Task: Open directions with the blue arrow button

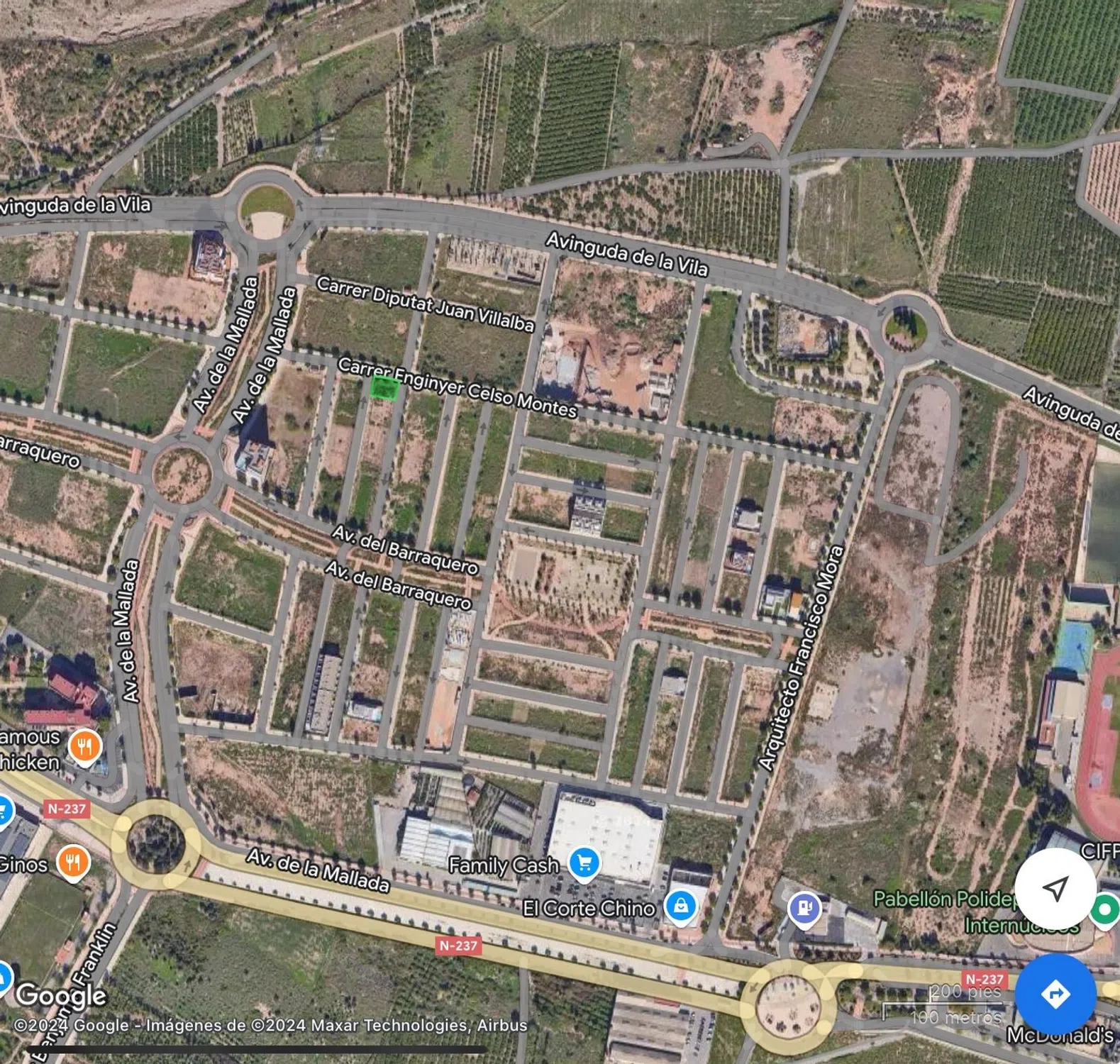Action: tap(1055, 994)
